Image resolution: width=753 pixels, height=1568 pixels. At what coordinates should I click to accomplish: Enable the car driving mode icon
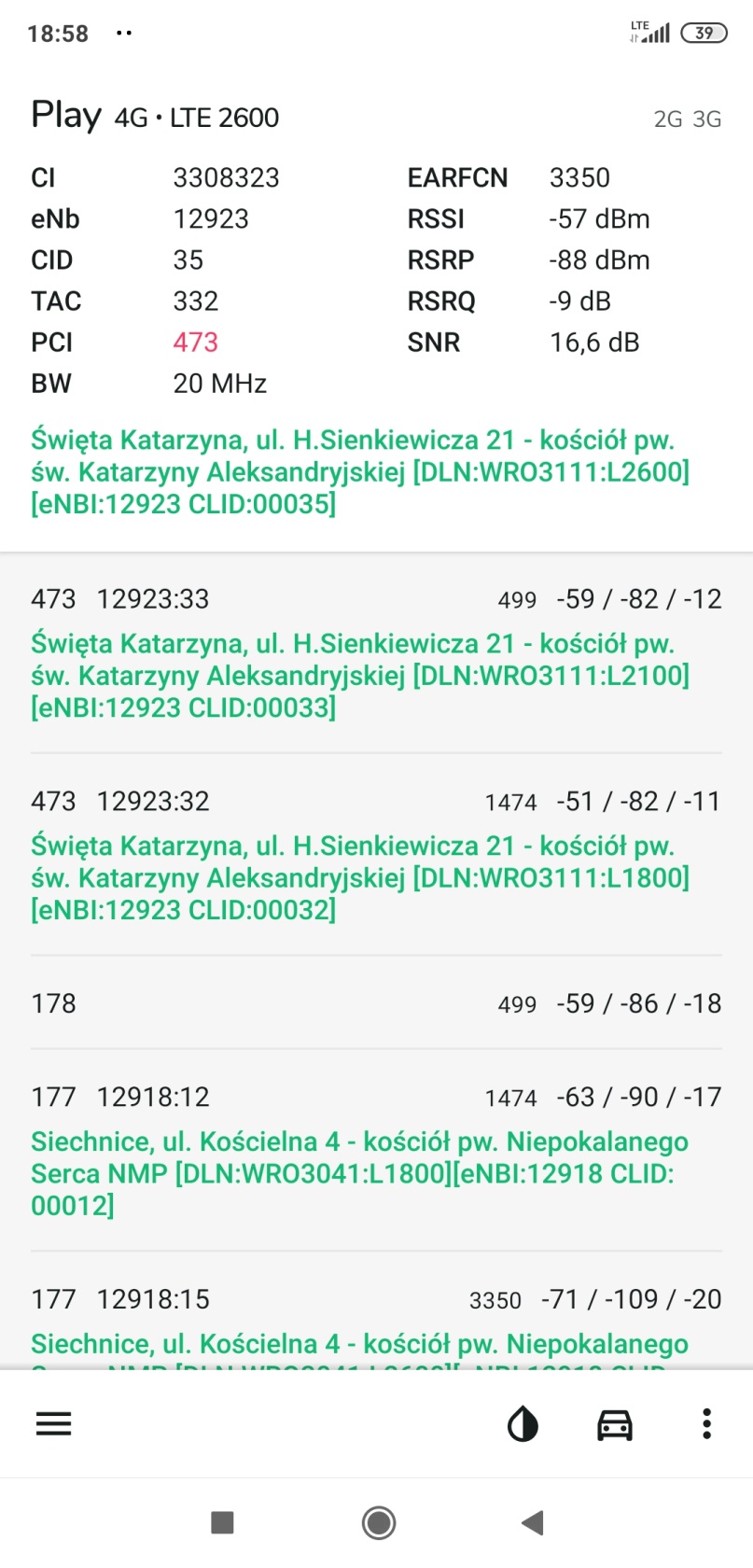point(614,1424)
